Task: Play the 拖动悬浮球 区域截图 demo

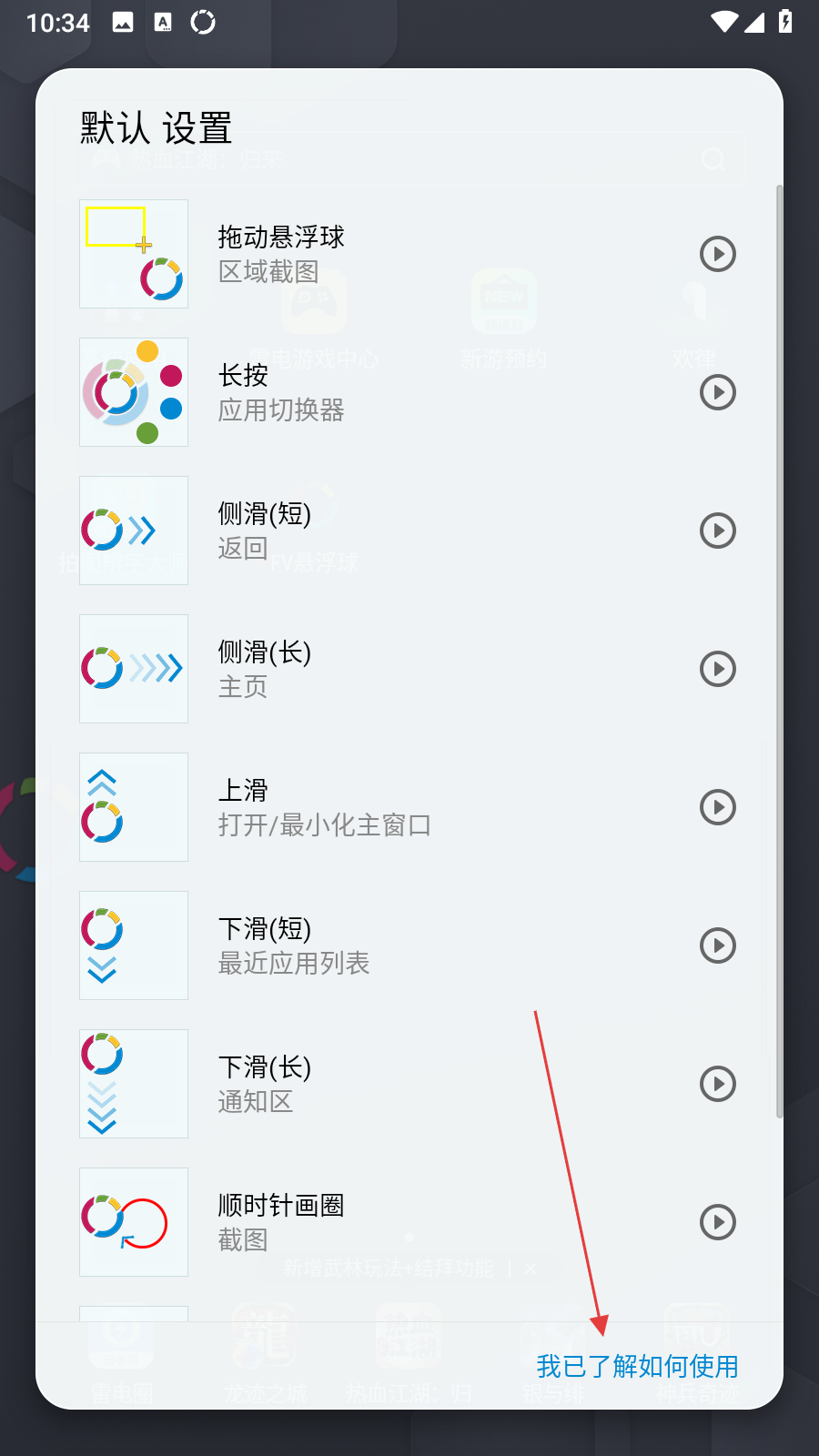Action: tap(717, 254)
